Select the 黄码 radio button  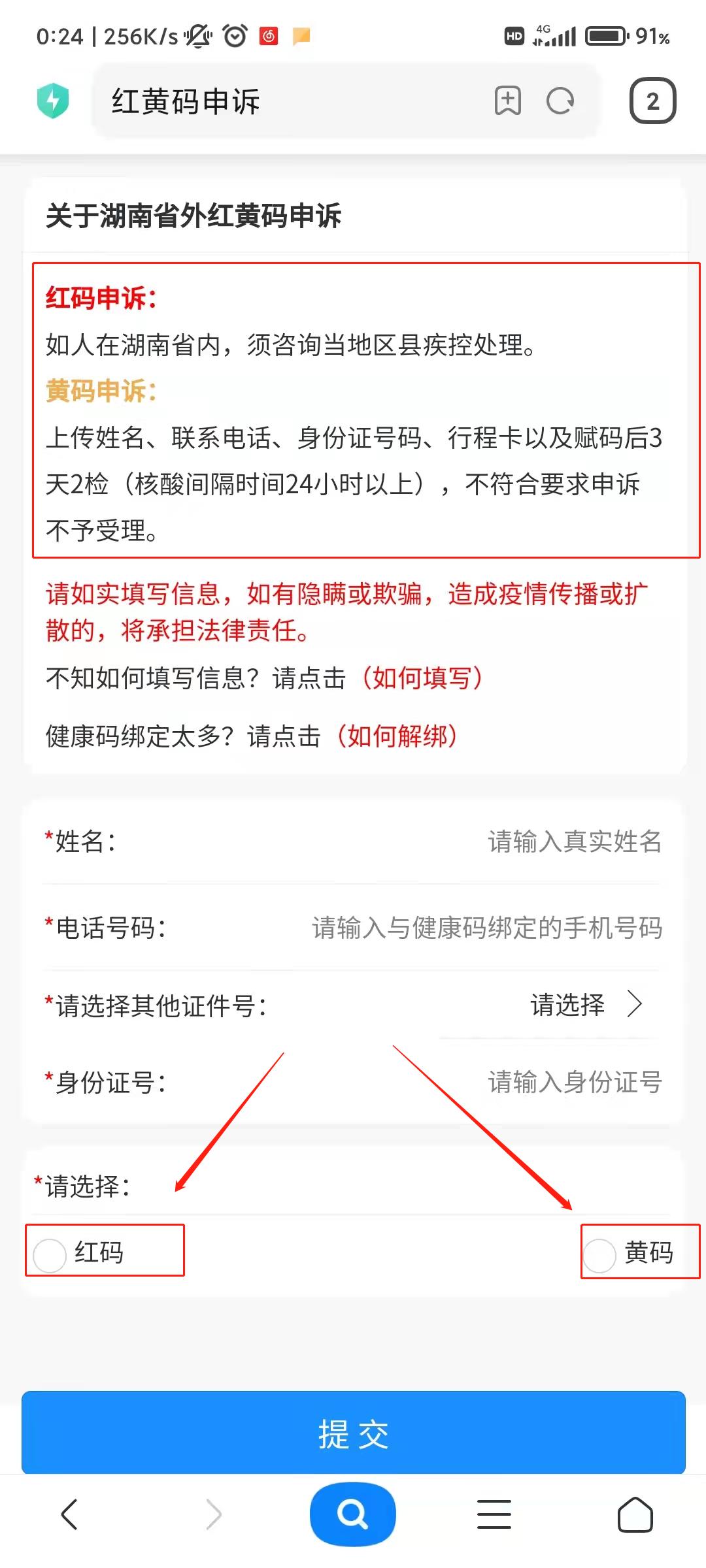(599, 1253)
